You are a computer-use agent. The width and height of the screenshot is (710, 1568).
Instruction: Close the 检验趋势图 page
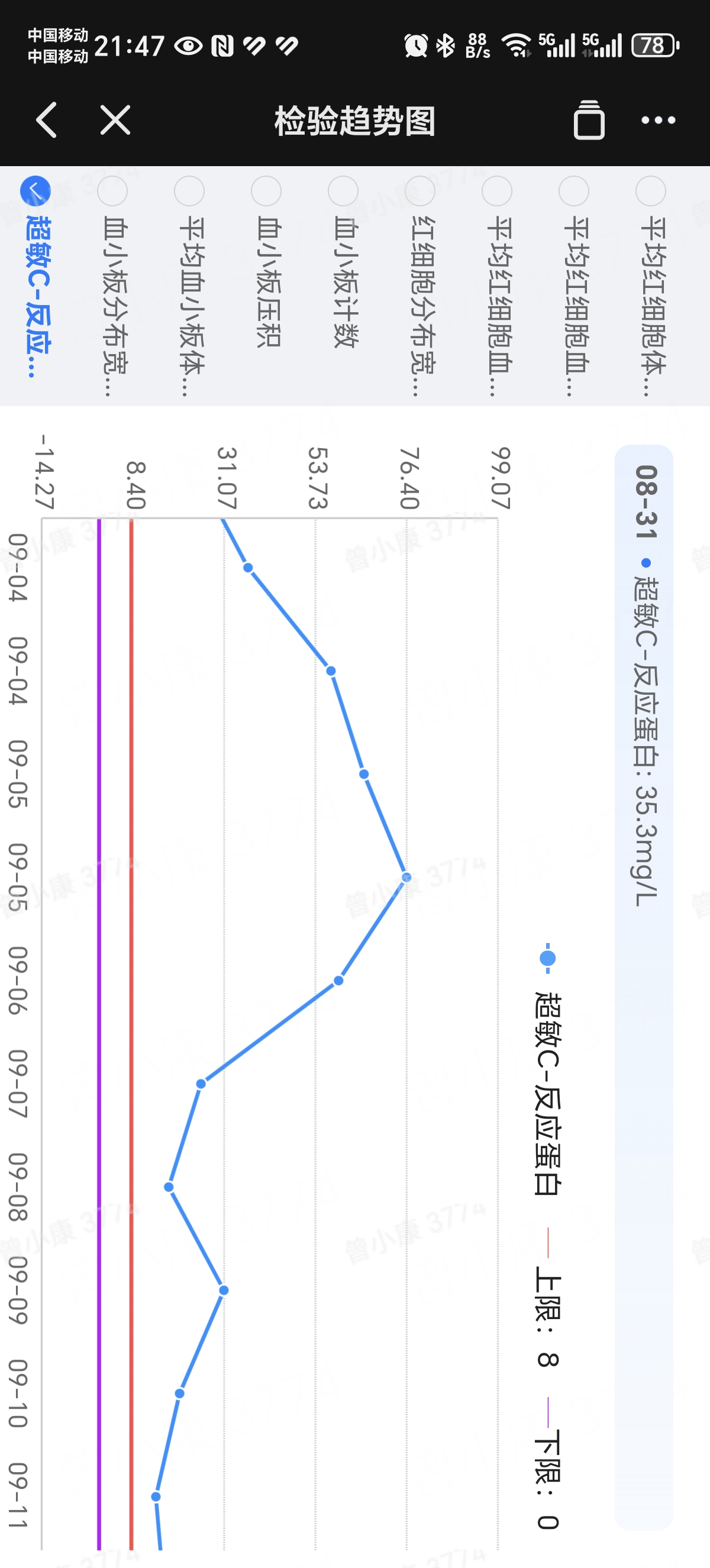pyautogui.click(x=115, y=119)
